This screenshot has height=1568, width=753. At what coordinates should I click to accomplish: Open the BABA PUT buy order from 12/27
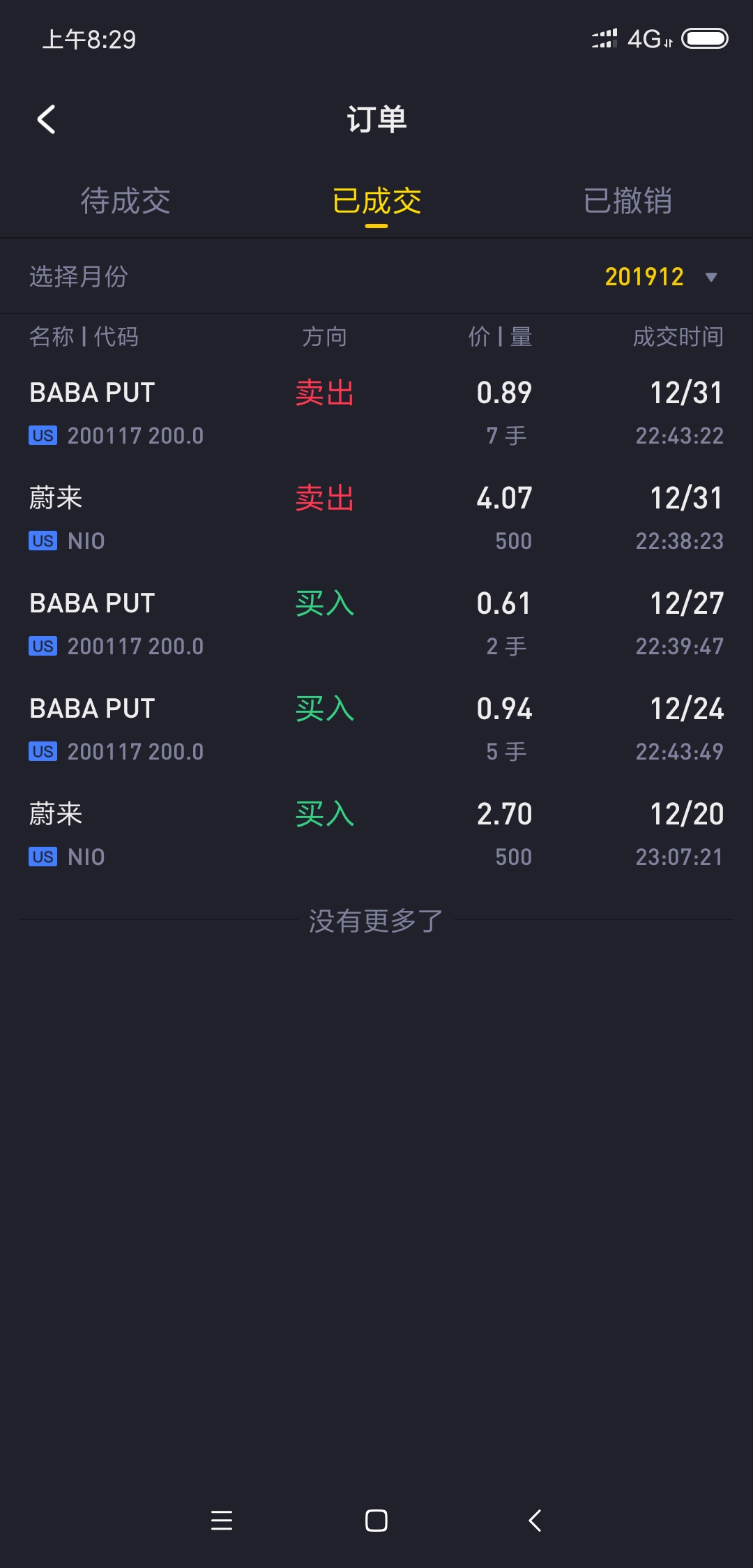[376, 624]
